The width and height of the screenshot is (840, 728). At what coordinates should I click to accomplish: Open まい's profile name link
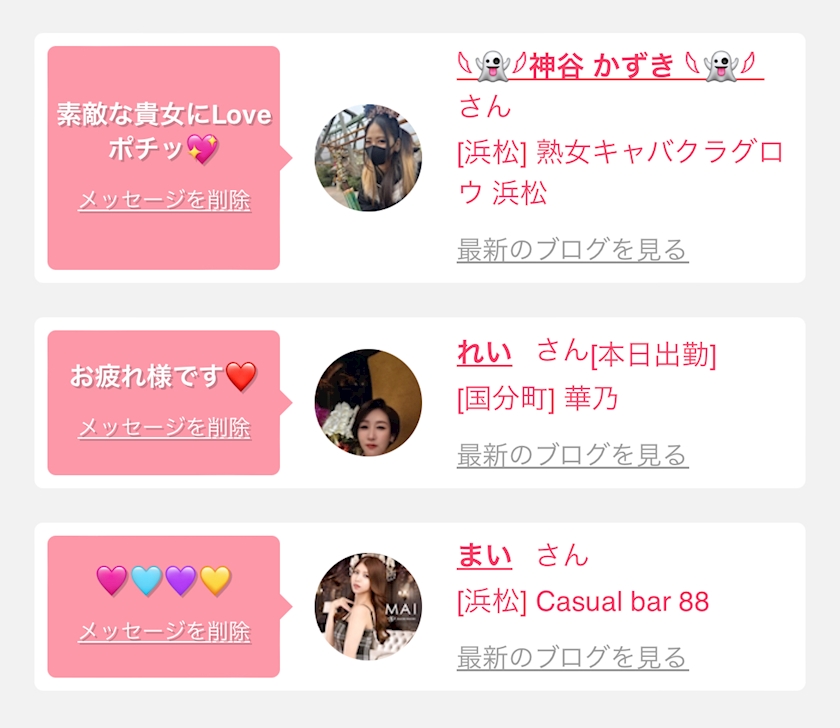pos(484,555)
